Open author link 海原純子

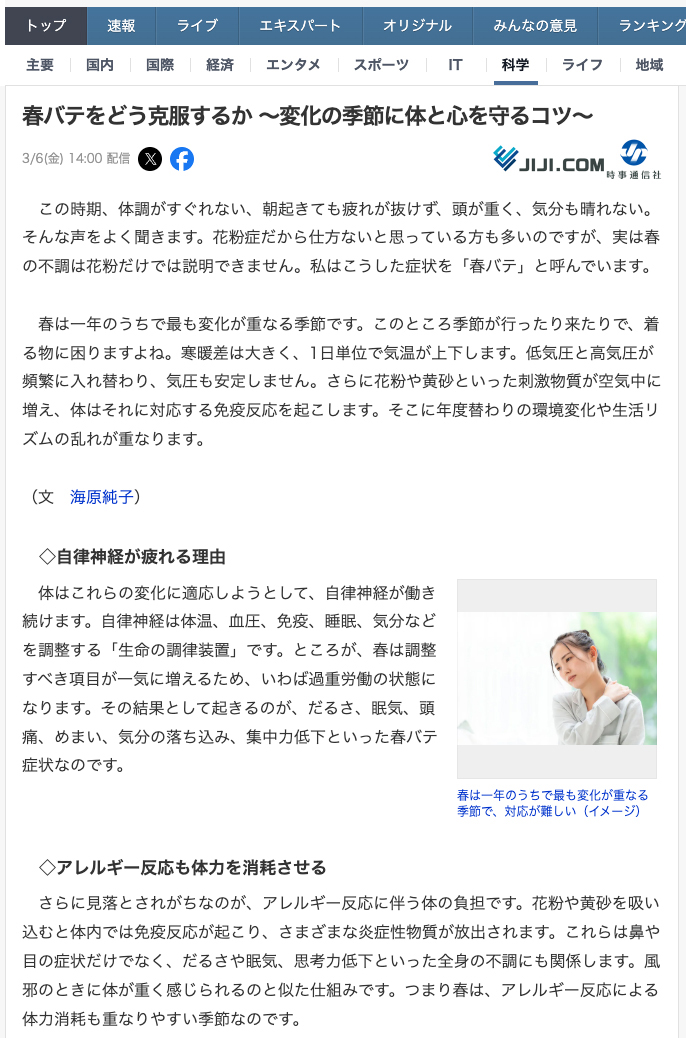[101, 496]
